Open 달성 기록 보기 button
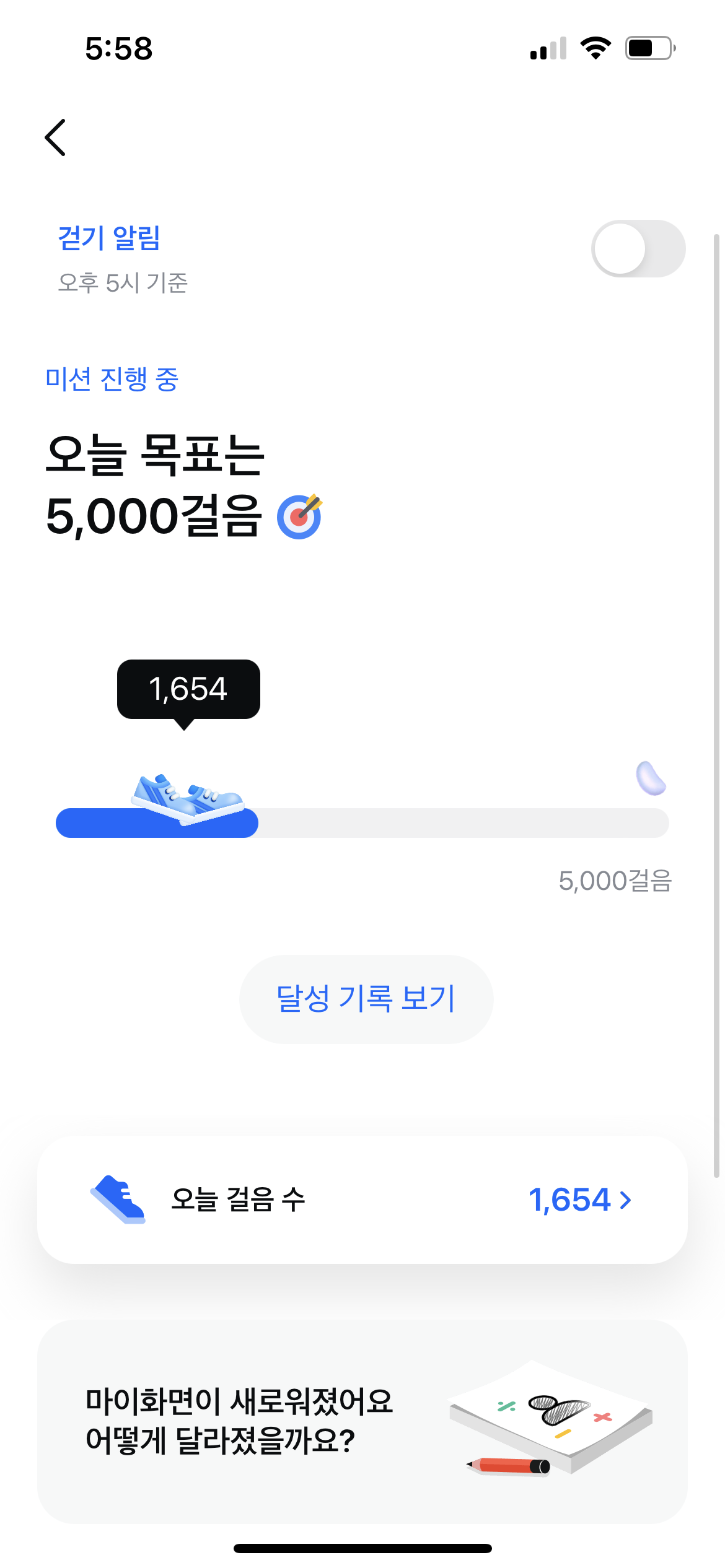This screenshot has width=725, height=1568. (366, 999)
